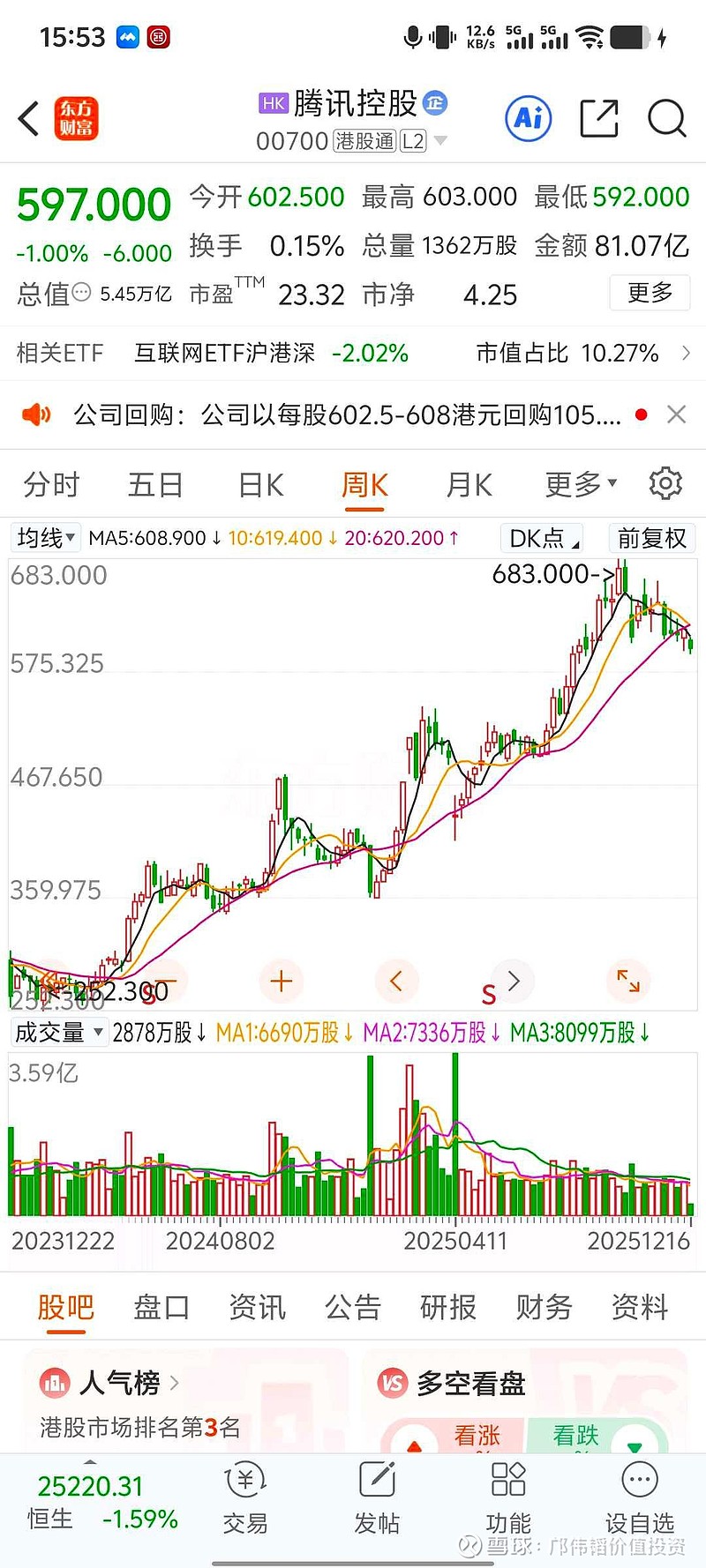Viewport: 706px width, 1568px height.
Task: Tap the 更多 button for more quote data
Action: [x=650, y=293]
